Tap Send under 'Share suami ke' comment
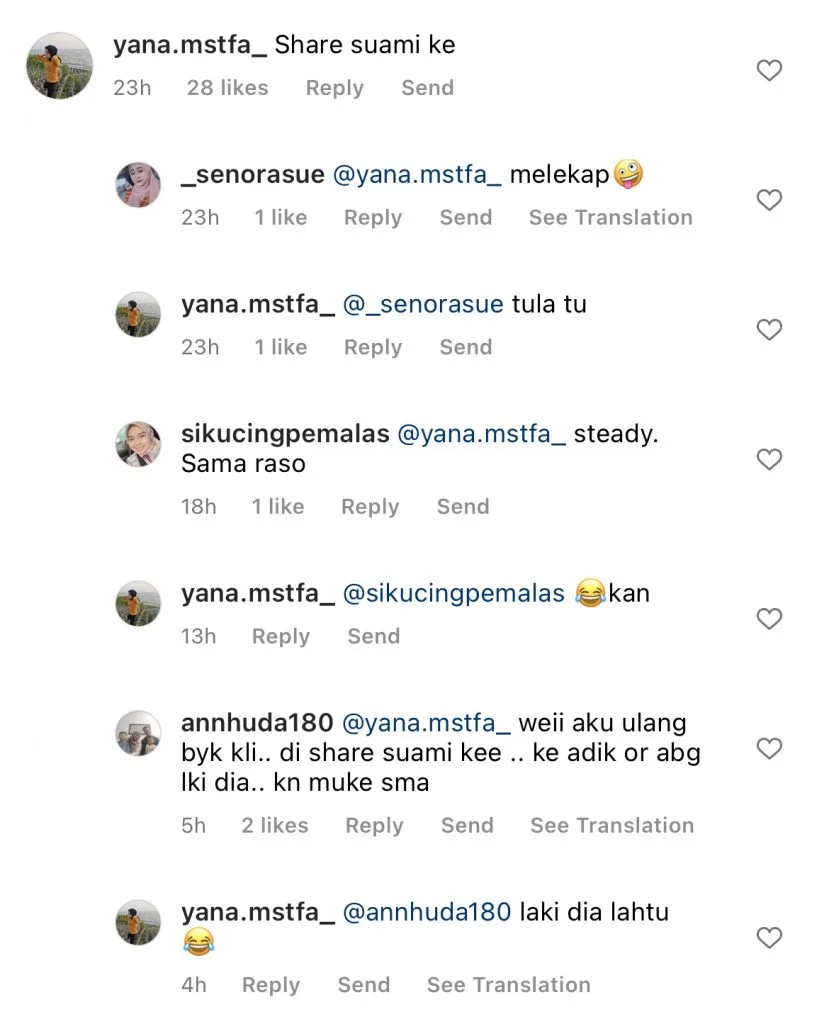The height and width of the screenshot is (1024, 829). [x=427, y=88]
